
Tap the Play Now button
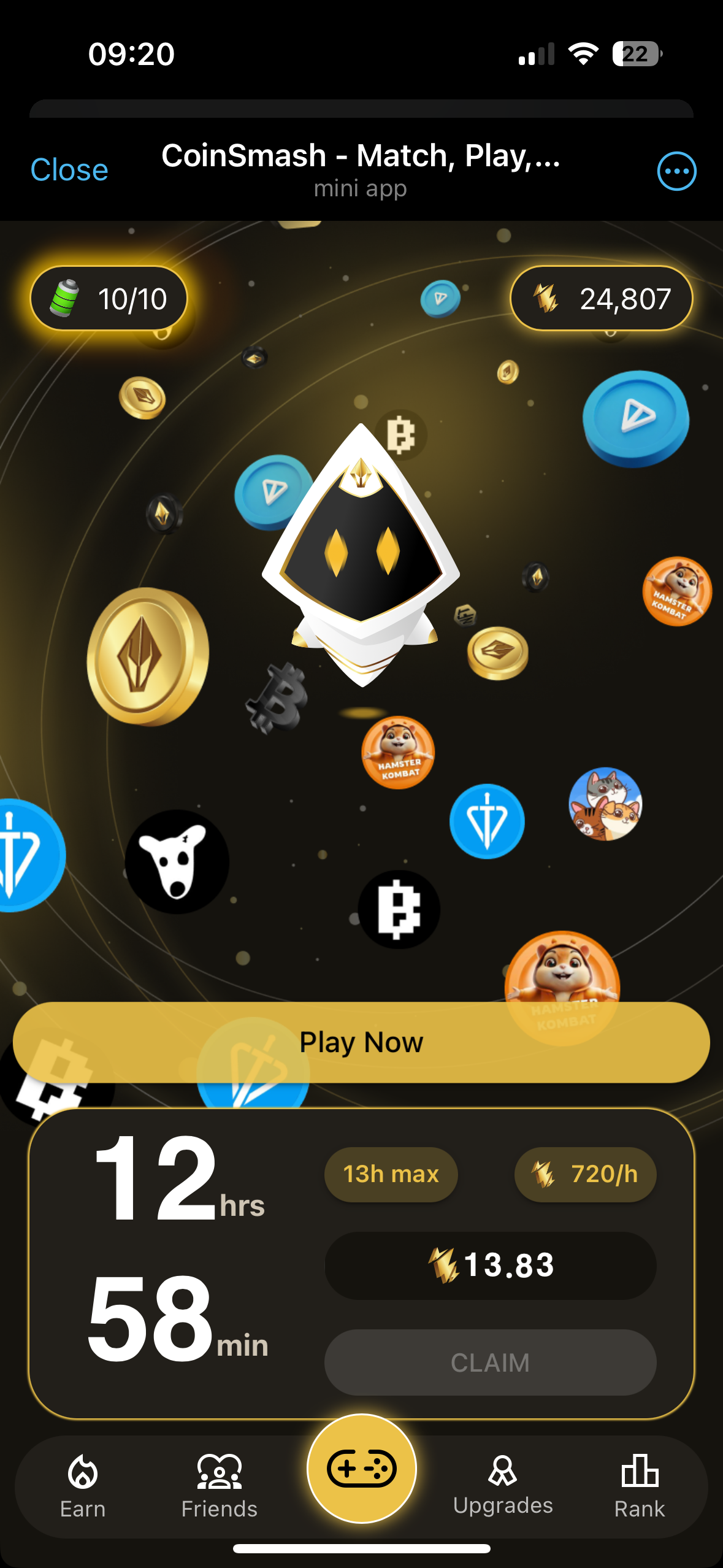pyautogui.click(x=361, y=1042)
